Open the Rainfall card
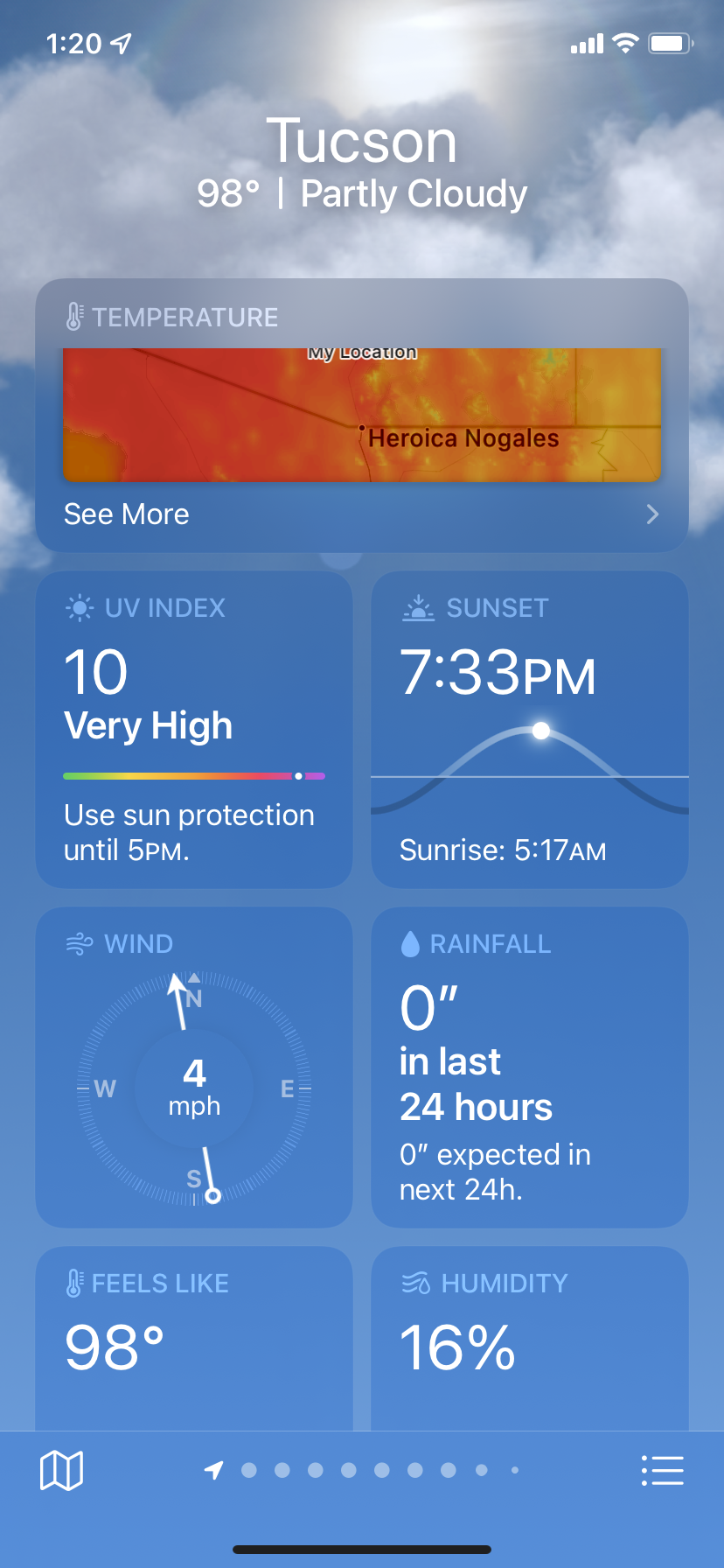The image size is (724, 1568). point(530,1067)
